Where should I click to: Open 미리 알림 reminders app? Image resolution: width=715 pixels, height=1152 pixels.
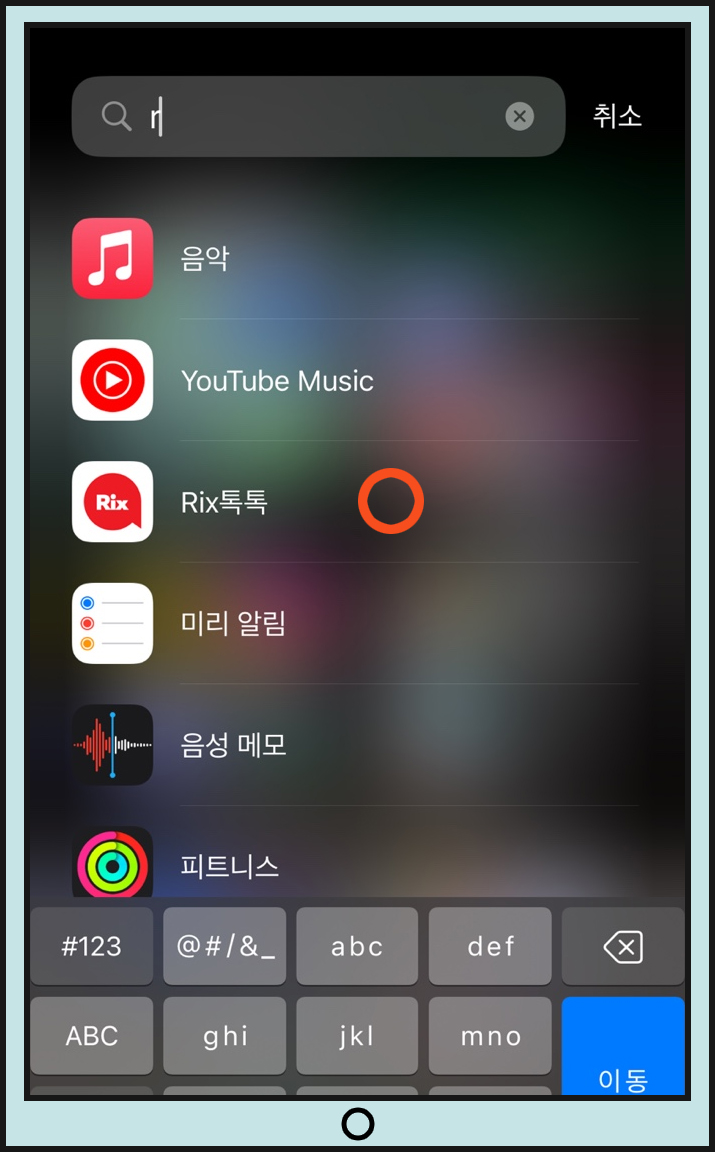(233, 624)
